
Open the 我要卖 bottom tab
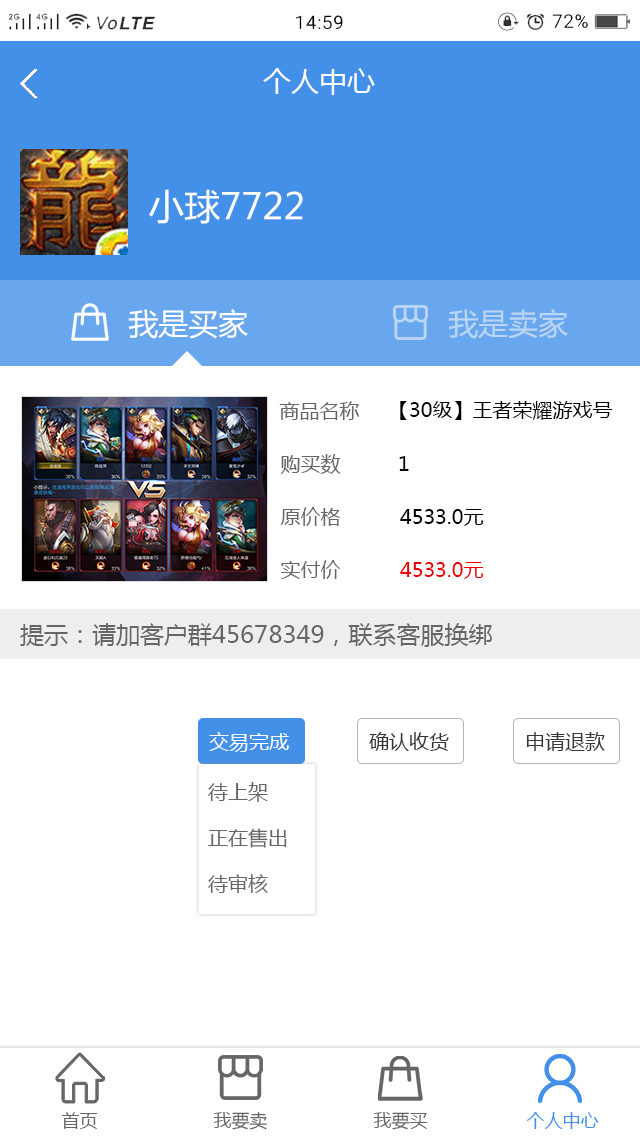[240, 1091]
